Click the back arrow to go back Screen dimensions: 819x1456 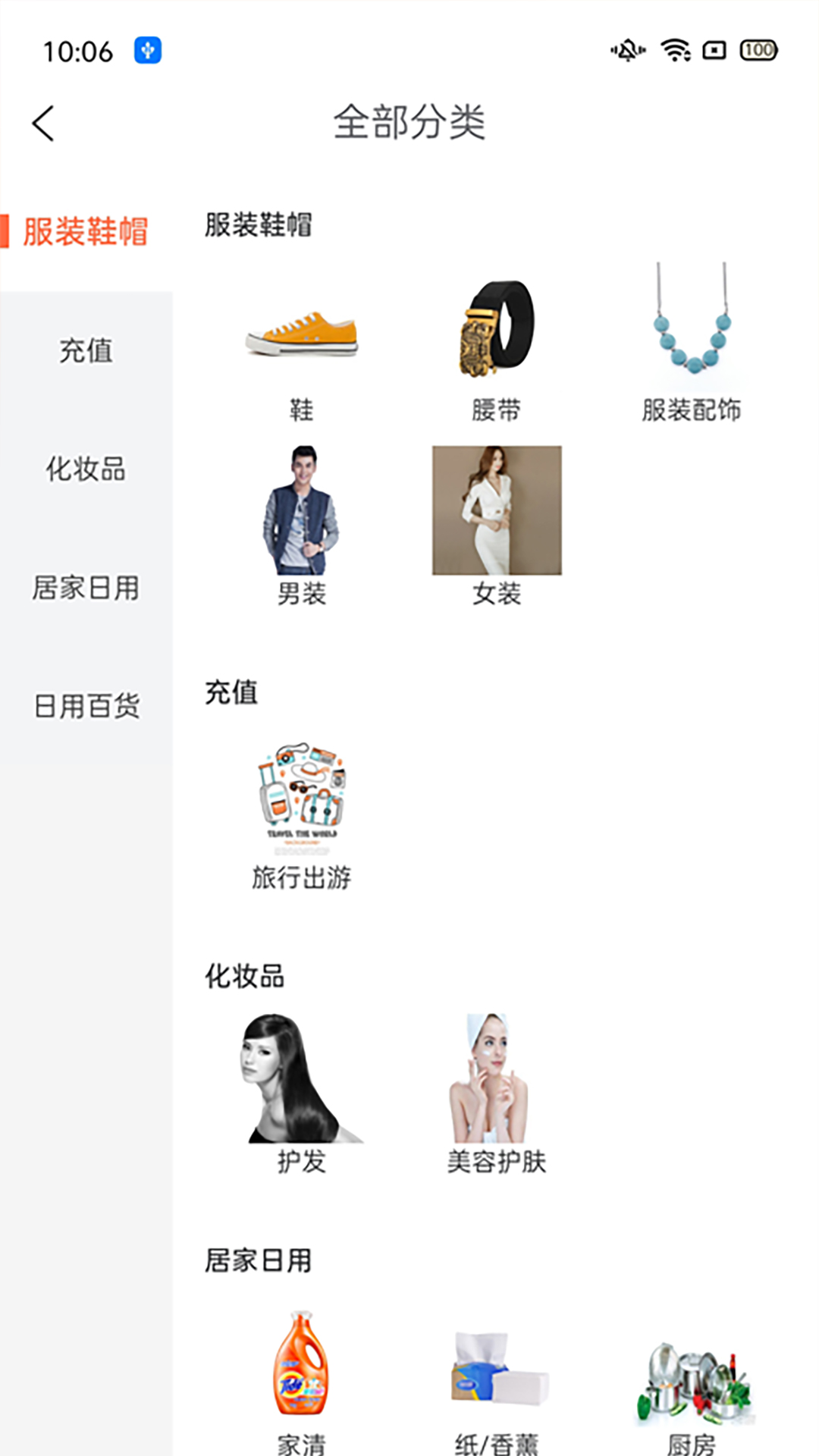click(x=43, y=121)
